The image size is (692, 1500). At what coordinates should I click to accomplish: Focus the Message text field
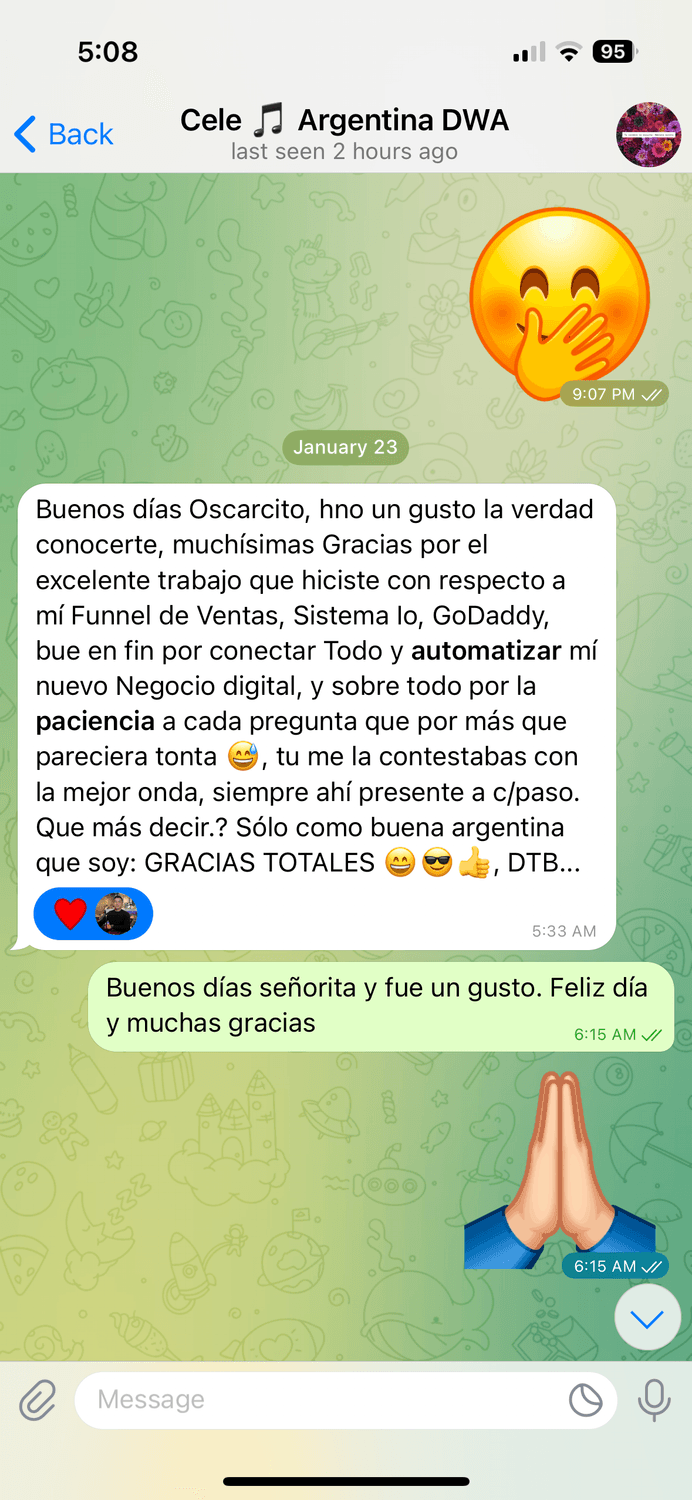click(x=320, y=1400)
